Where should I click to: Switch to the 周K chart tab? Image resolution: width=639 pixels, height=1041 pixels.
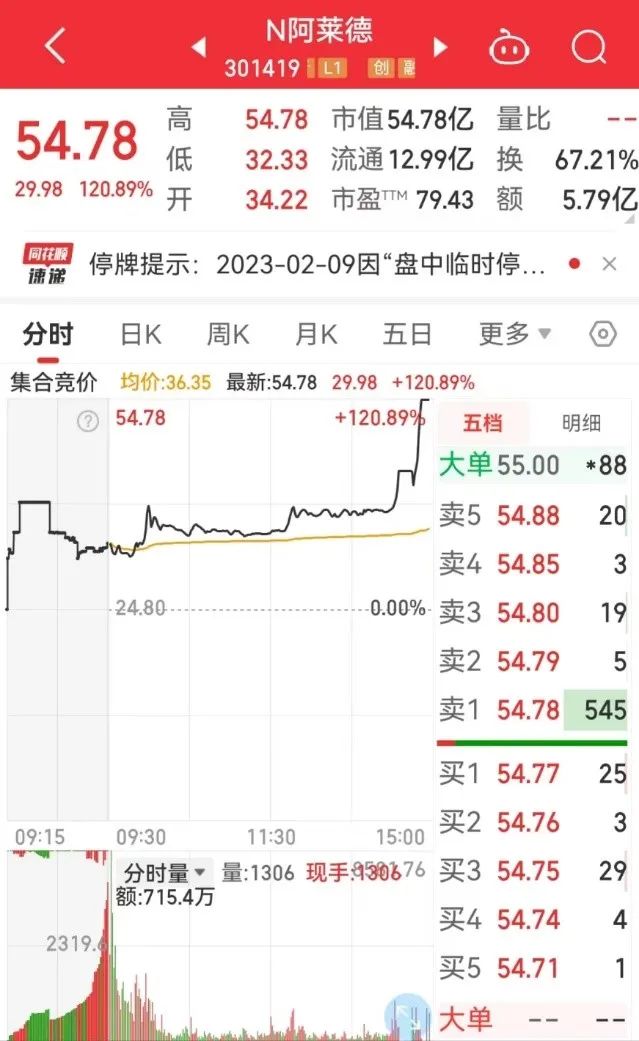tap(227, 334)
